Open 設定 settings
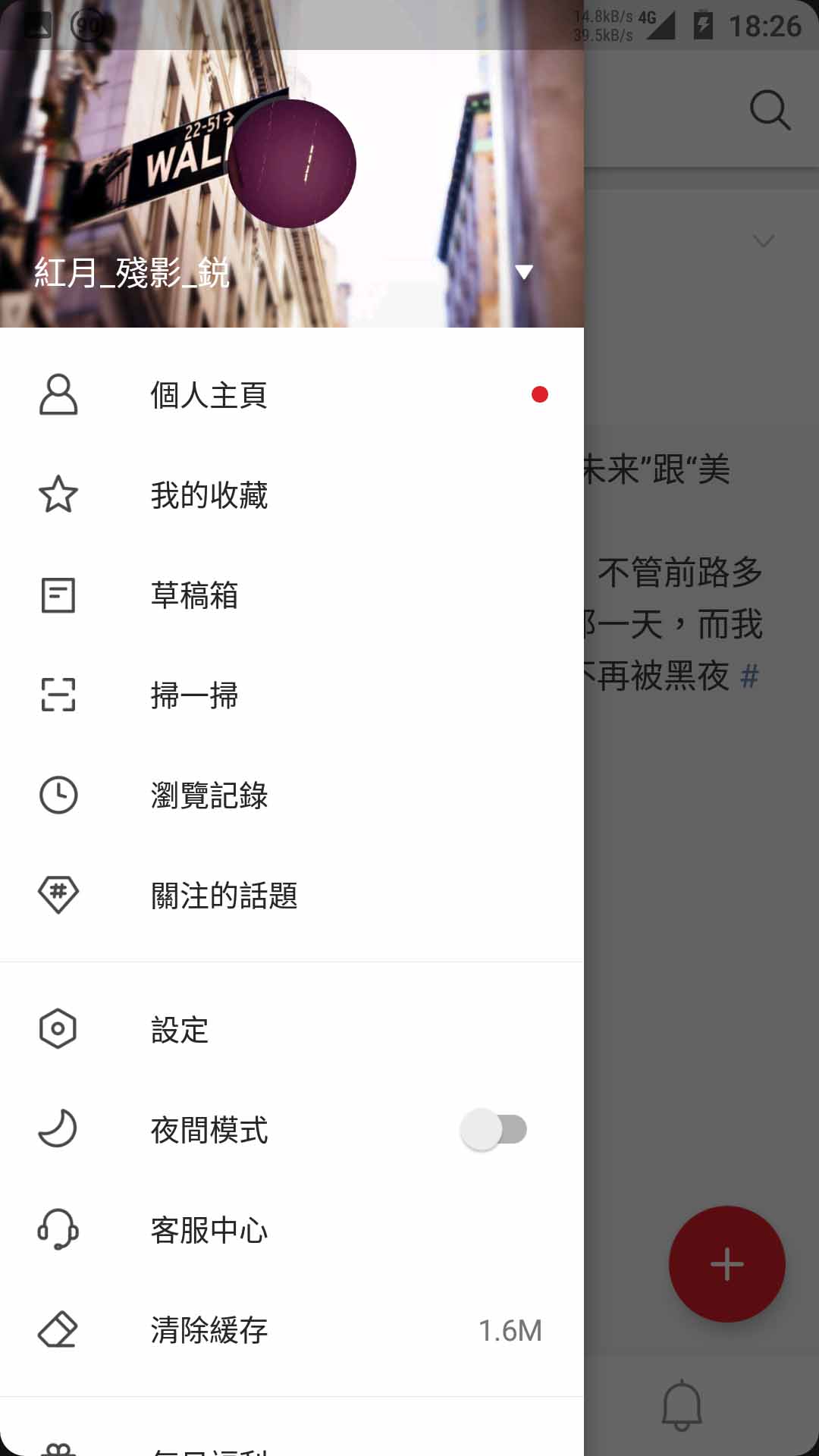819x1456 pixels. pos(179,1030)
